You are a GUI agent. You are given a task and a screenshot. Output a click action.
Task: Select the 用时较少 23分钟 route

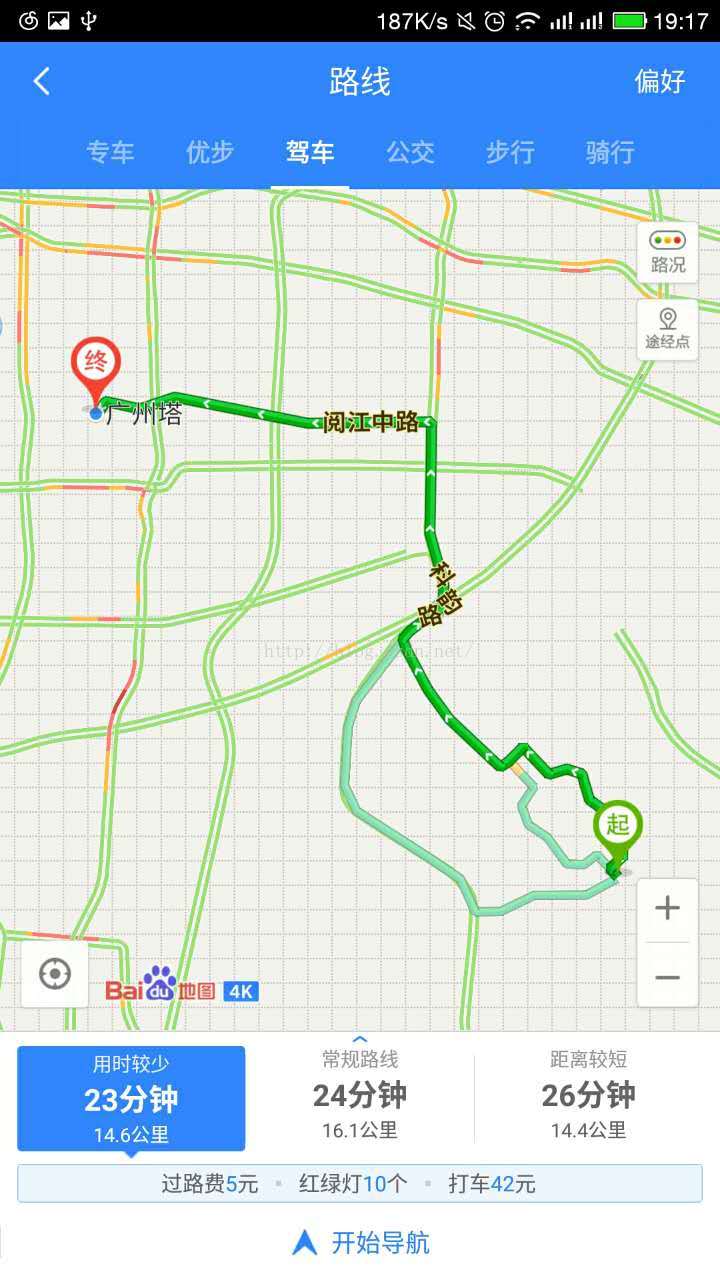click(x=131, y=1098)
